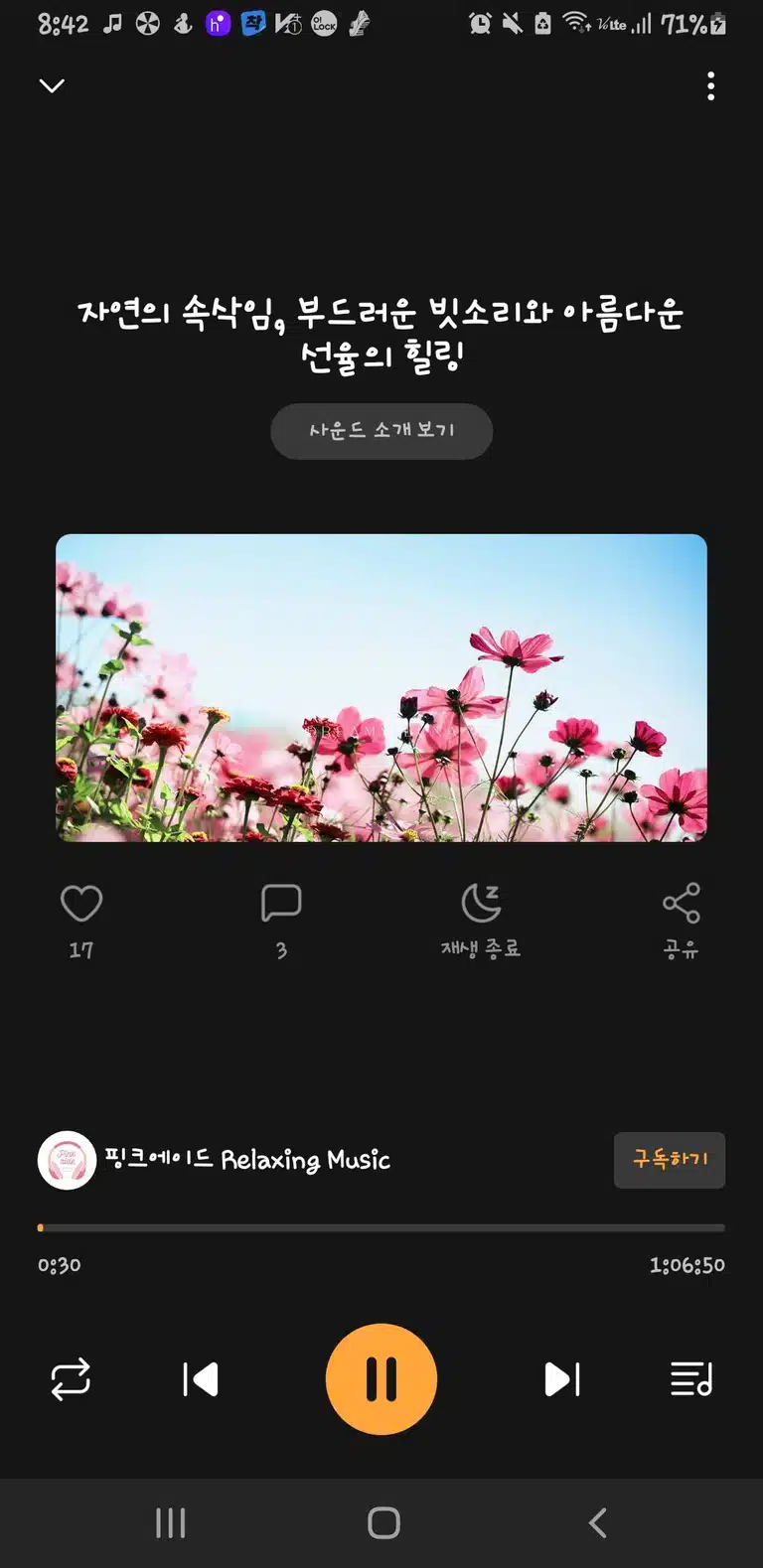The width and height of the screenshot is (763, 1568).
Task: Collapse the player with the down chevron
Action: (52, 85)
